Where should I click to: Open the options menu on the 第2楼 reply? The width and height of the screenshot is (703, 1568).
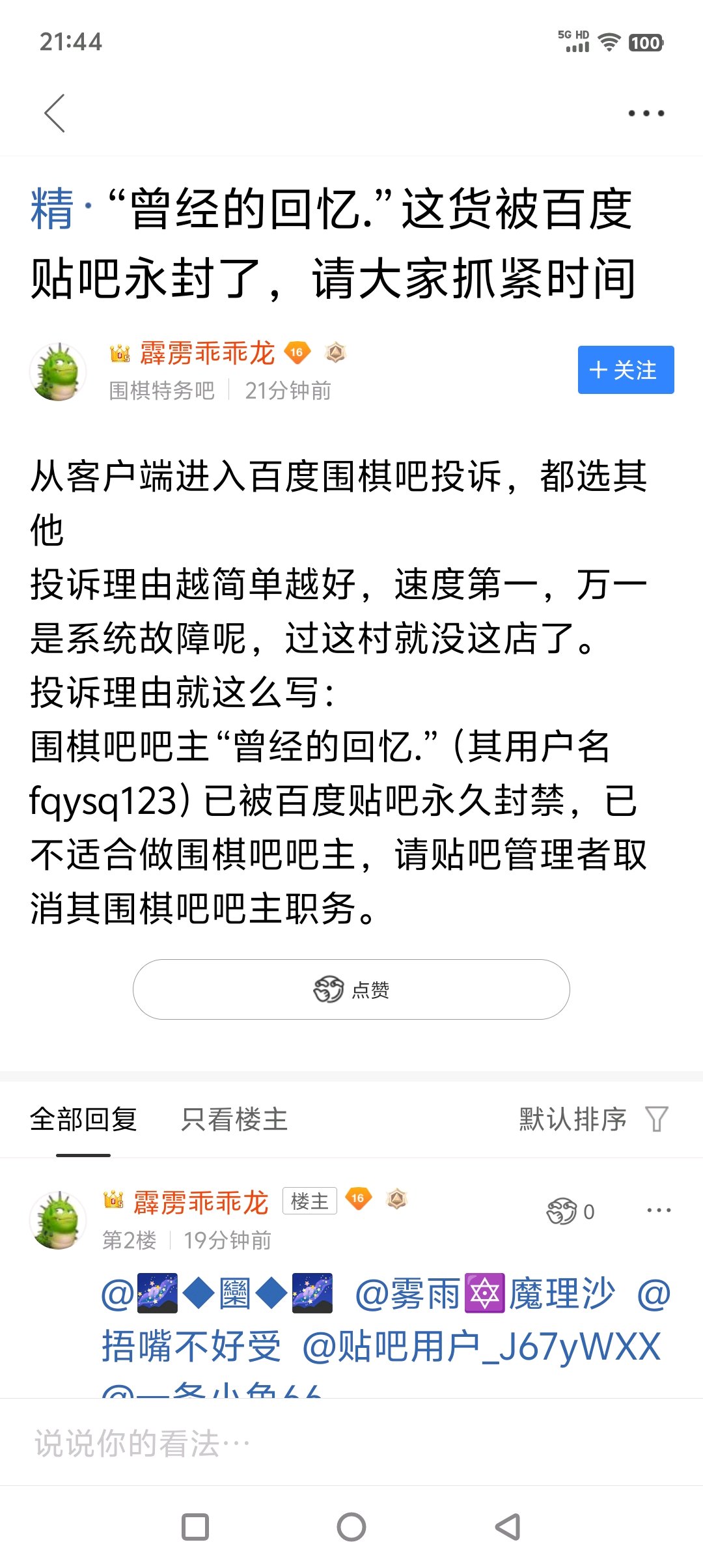pos(659,1211)
